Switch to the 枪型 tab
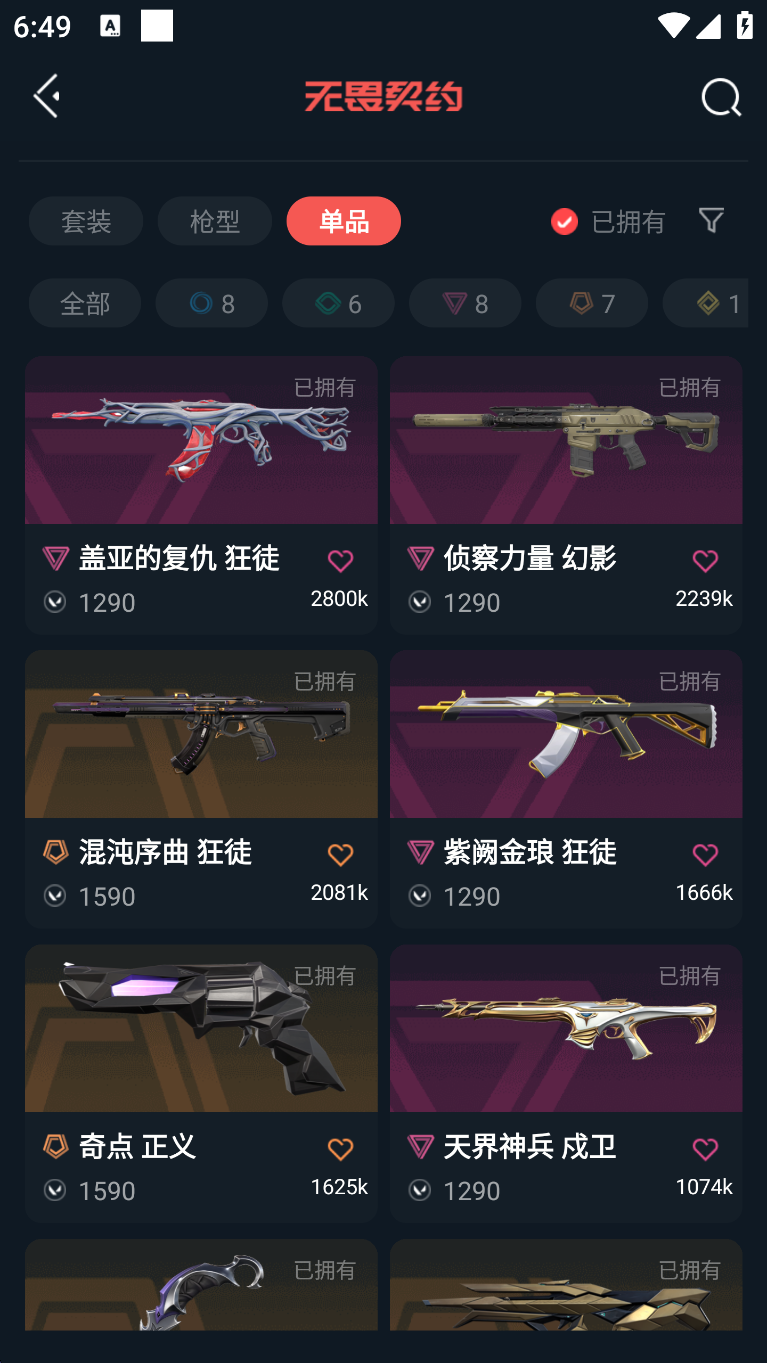Viewport: 767px width, 1363px height. [215, 221]
